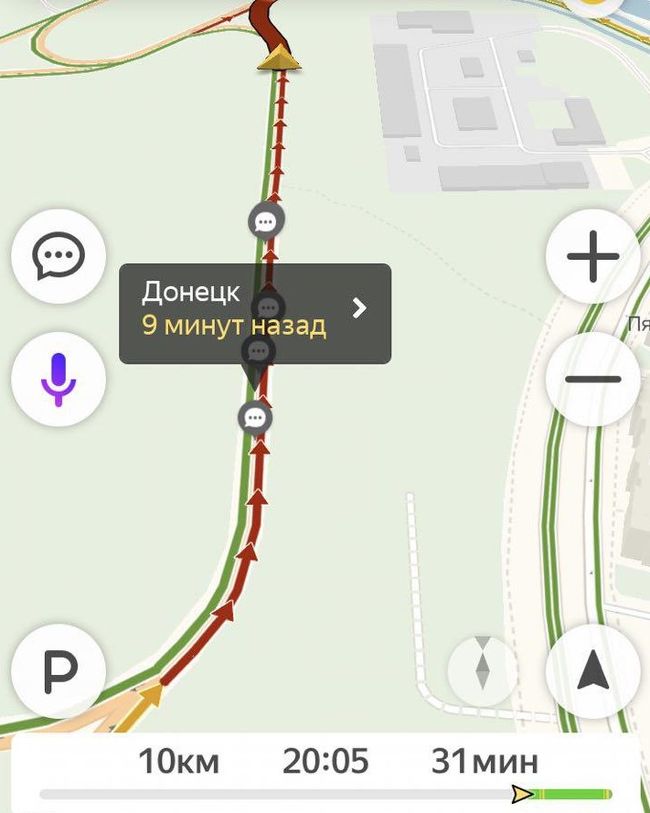Zoom out of the map
The image size is (650, 813).
click(593, 379)
